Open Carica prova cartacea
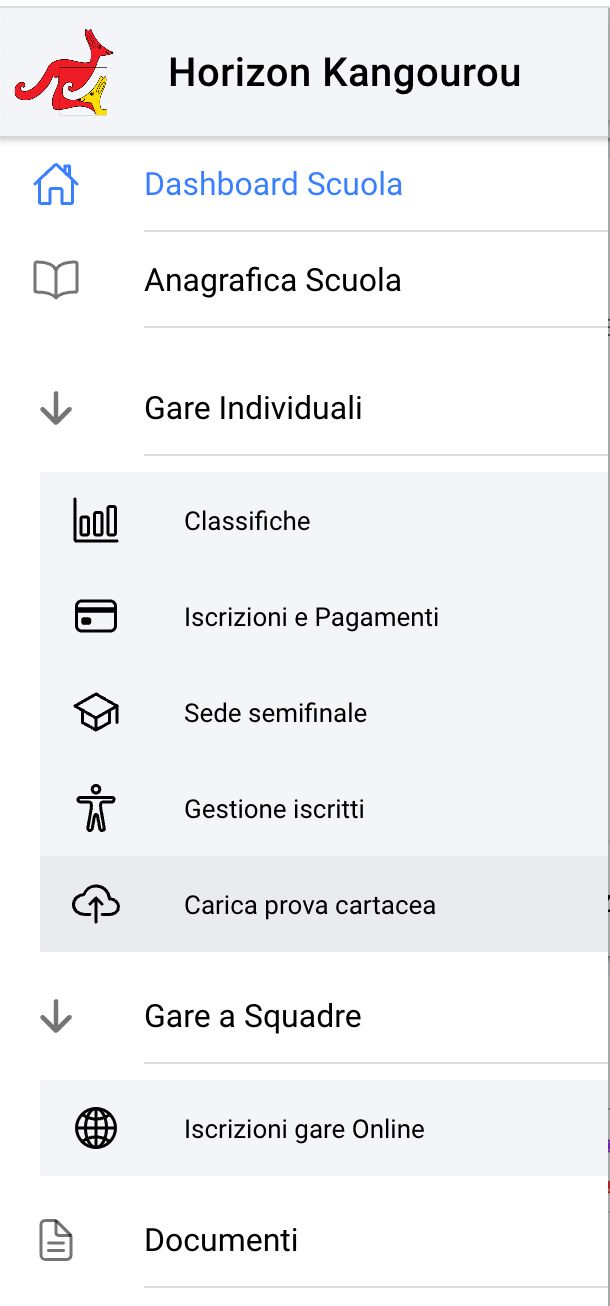The image size is (610, 1306). point(324,905)
